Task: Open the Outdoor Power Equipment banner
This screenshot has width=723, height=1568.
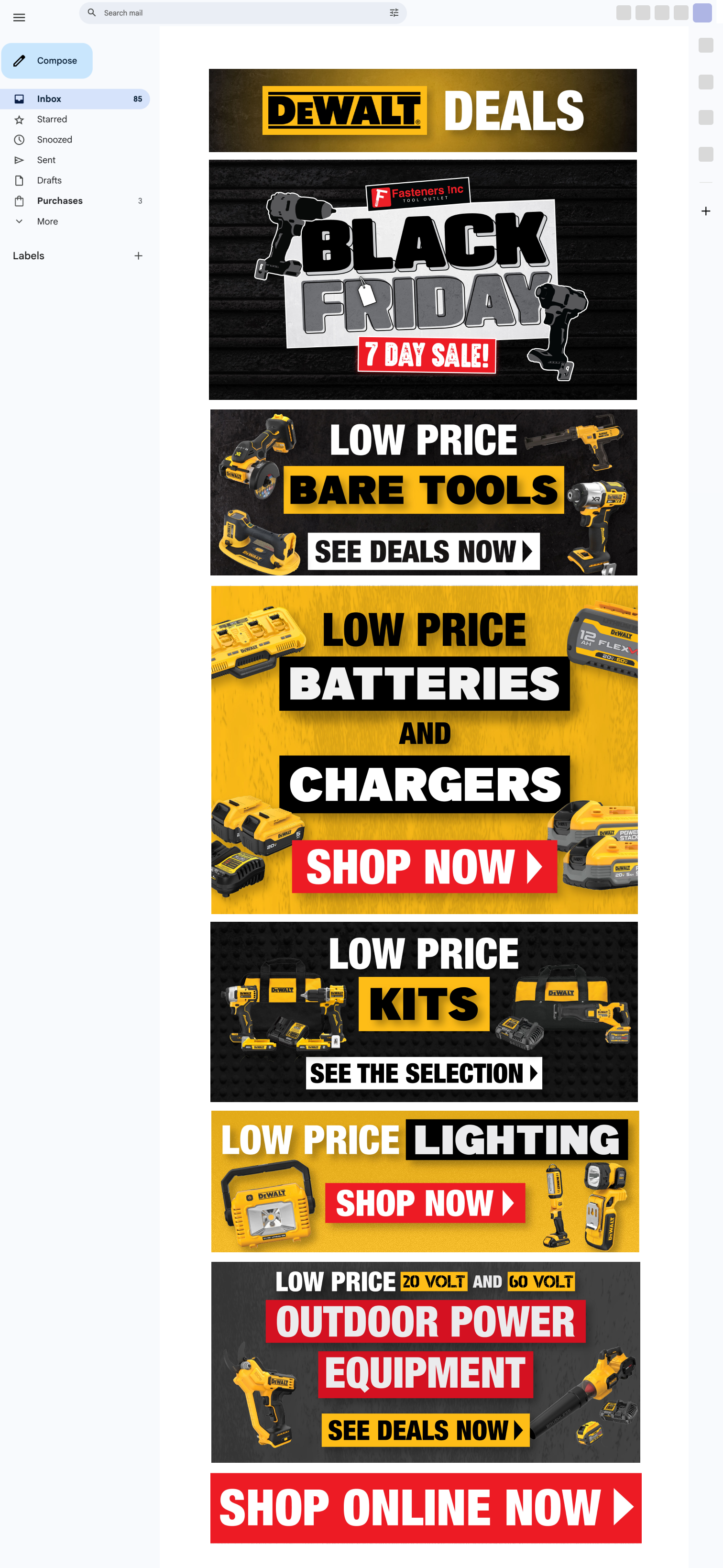Action: [426, 1362]
